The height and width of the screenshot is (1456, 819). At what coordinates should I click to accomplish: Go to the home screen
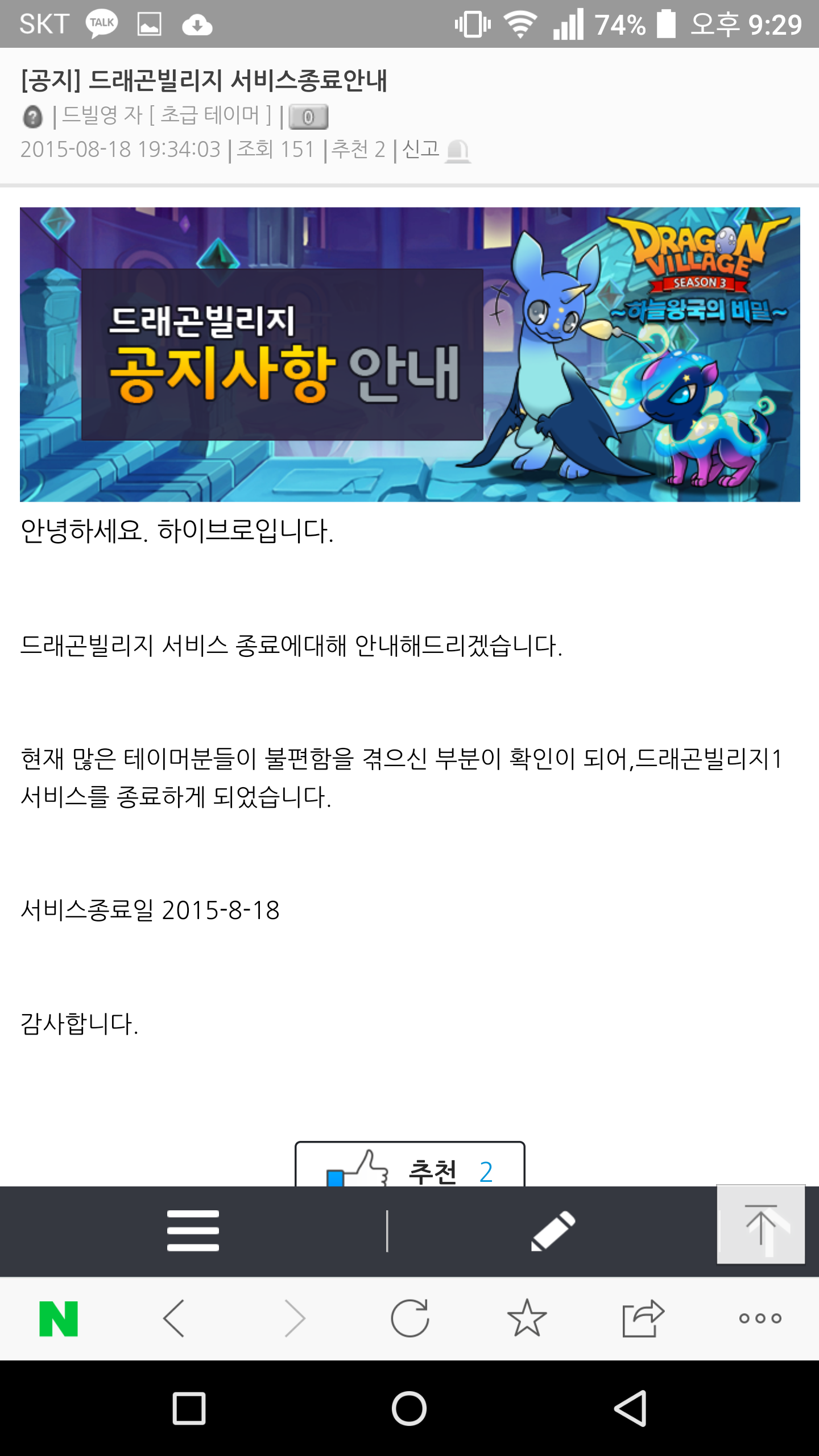pos(409,1408)
